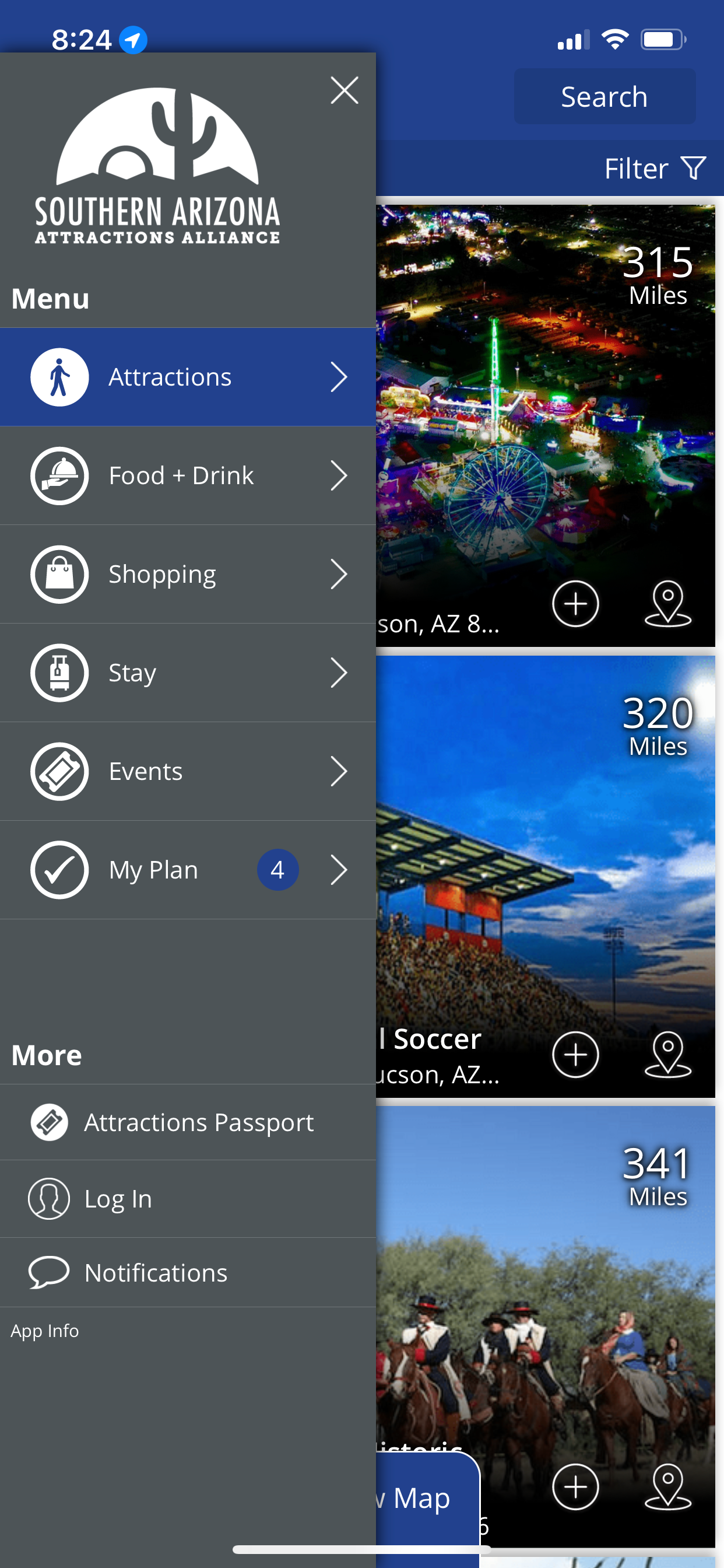Expand the Attractions menu chevron
Viewport: 724px width, 1568px height.
[x=339, y=376]
